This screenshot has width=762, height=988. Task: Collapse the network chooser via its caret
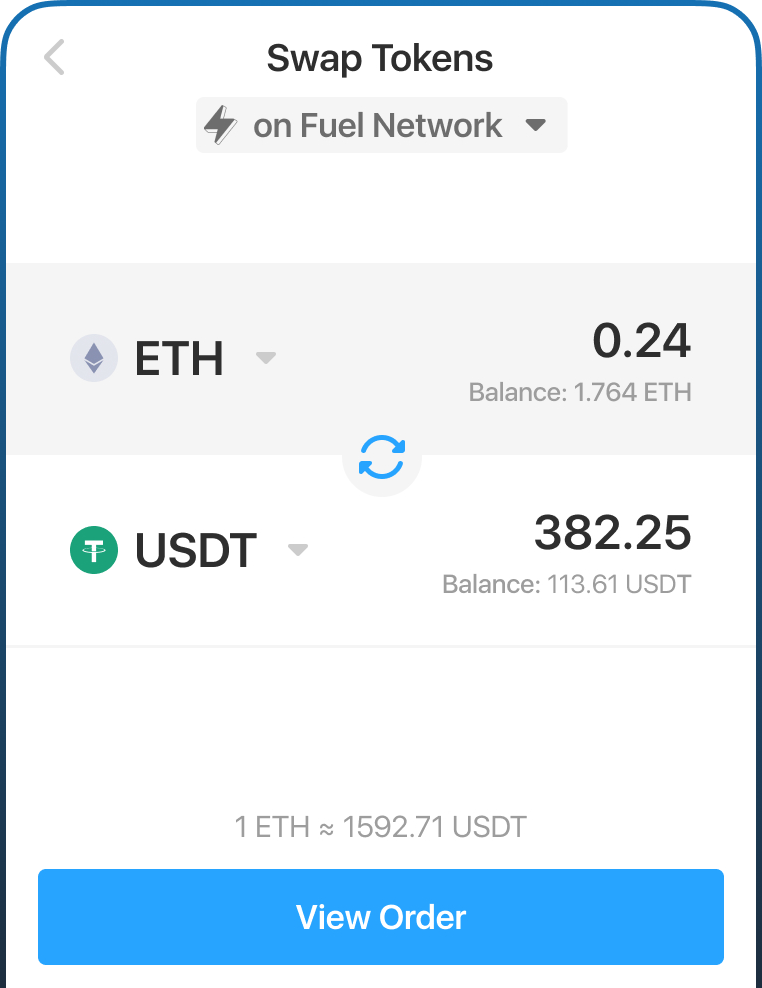pos(537,125)
